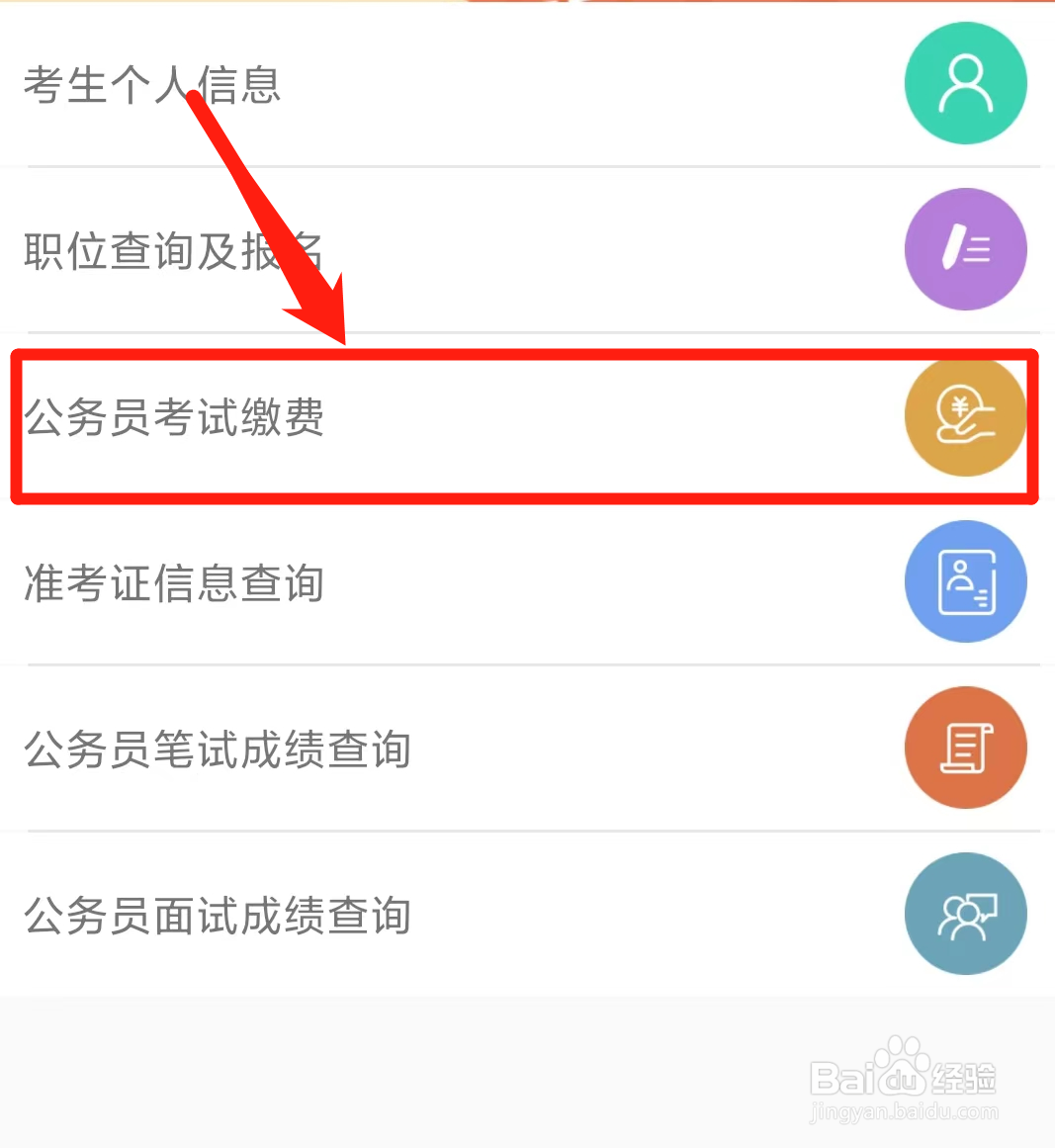Image resolution: width=1055 pixels, height=1148 pixels.
Task: Click the gold payment icon with ¥ symbol
Action: click(966, 415)
